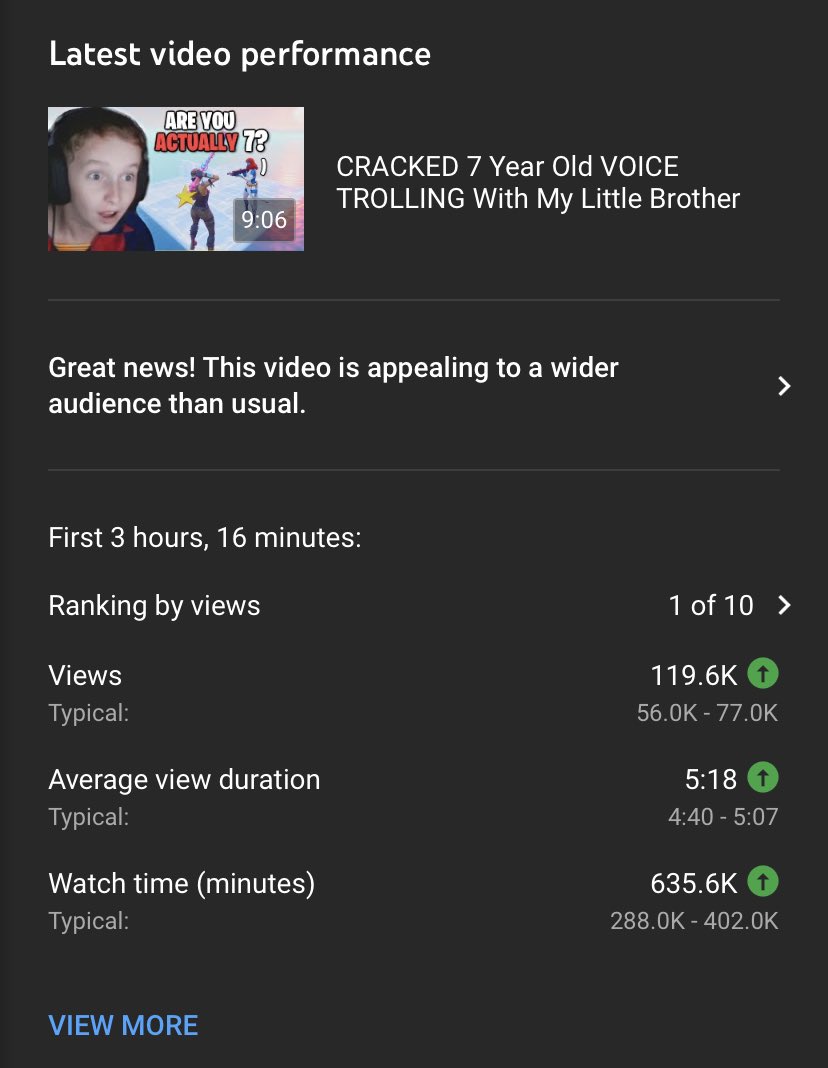Viewport: 828px width, 1068px height.
Task: Tap VIEW MORE analytics link
Action: [123, 1025]
